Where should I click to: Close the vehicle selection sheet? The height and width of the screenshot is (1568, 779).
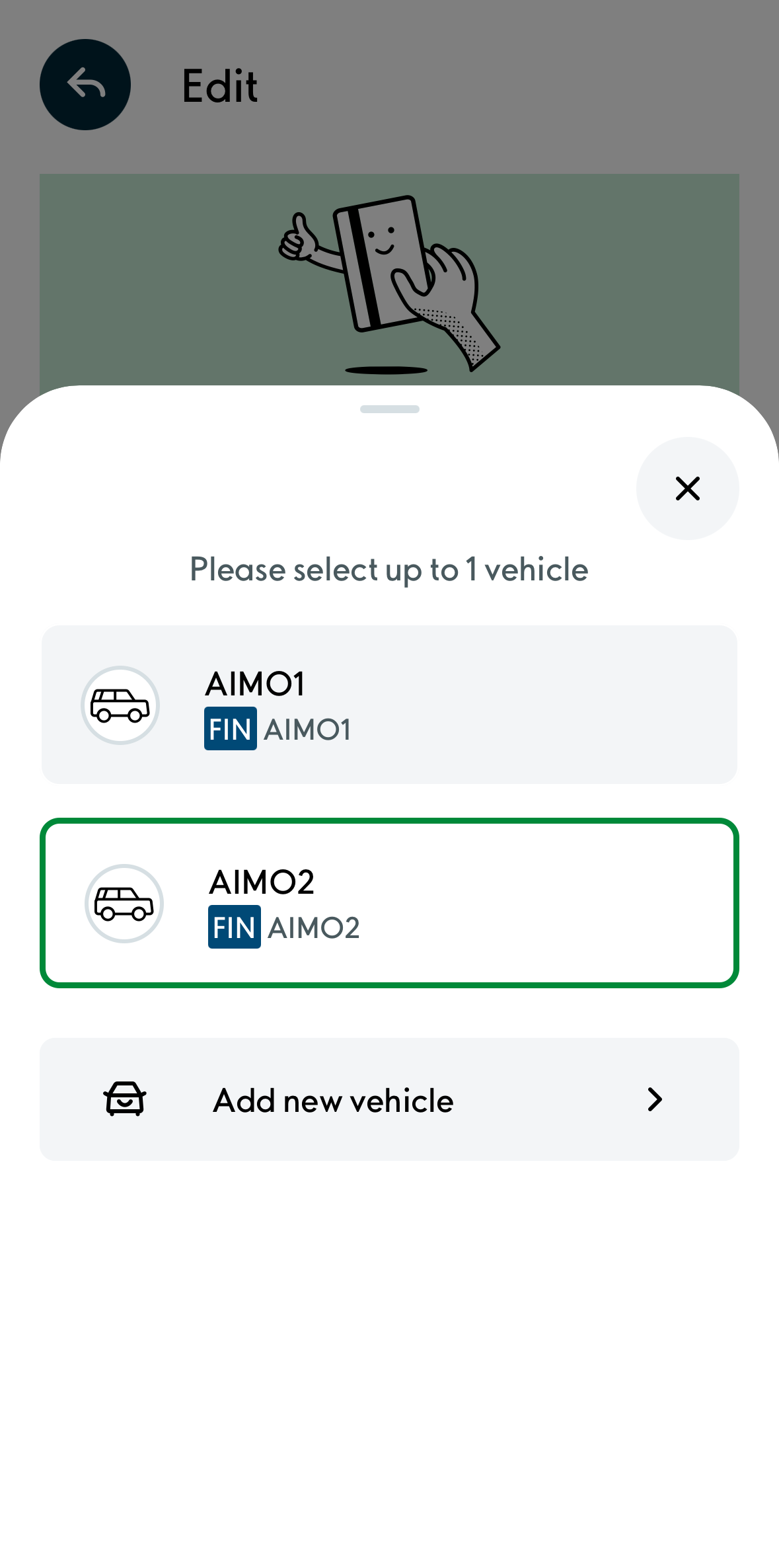click(x=687, y=489)
